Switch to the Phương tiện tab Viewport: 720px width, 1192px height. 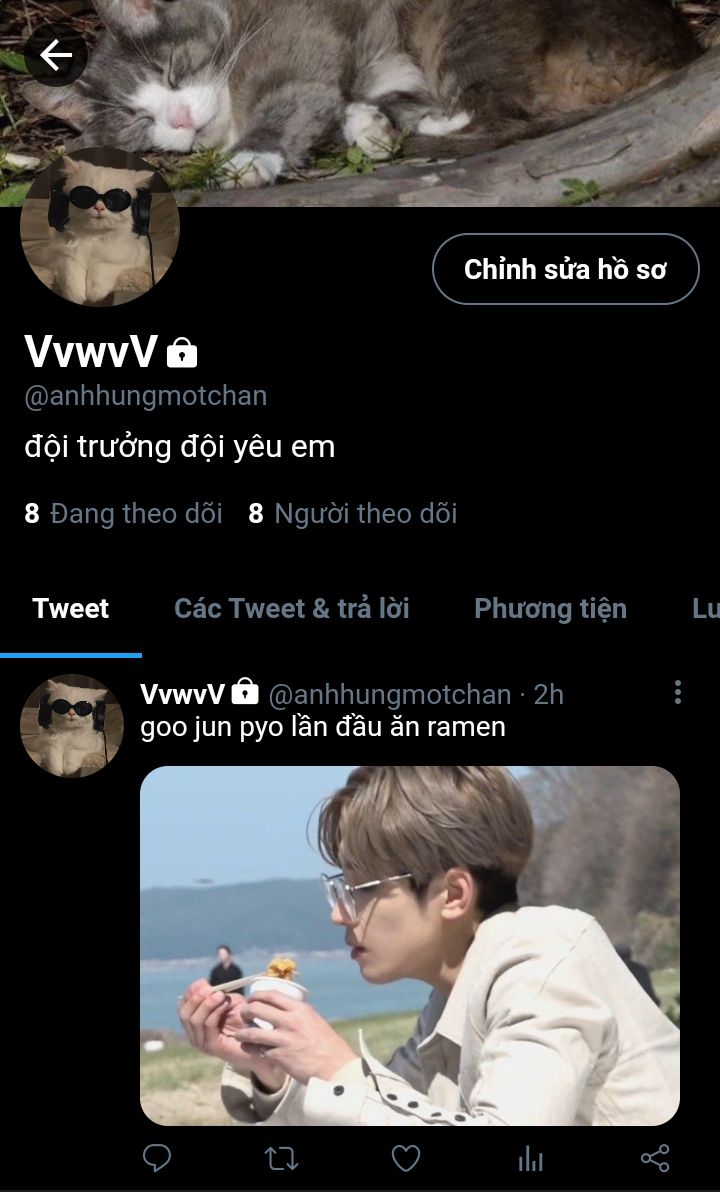click(550, 609)
